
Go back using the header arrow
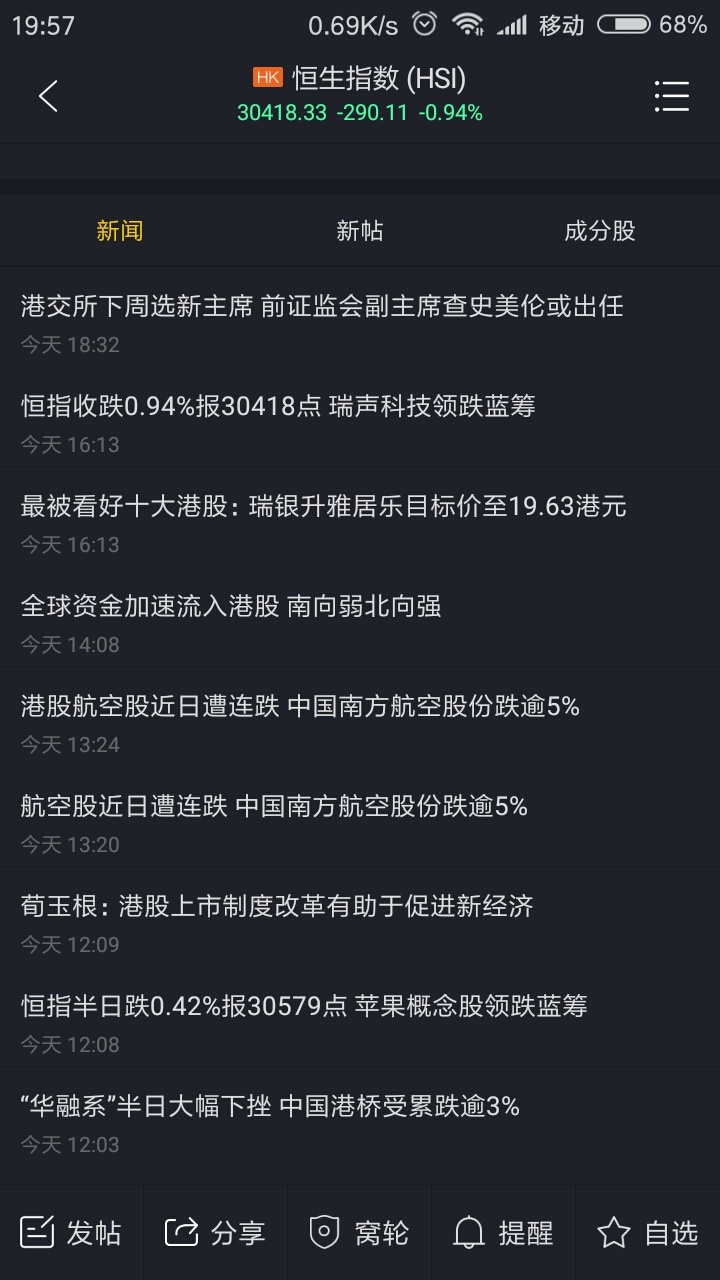point(48,96)
